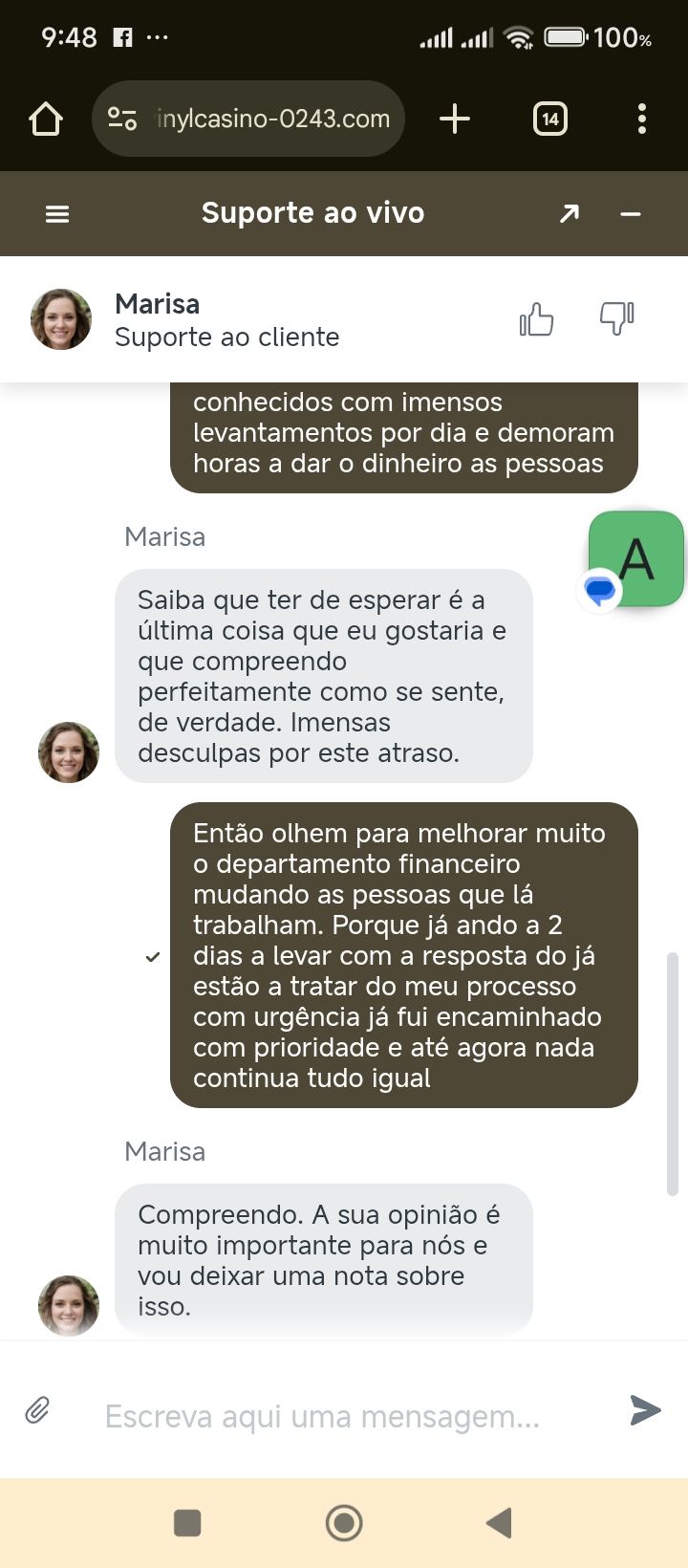Viewport: 688px width, 1568px height.
Task: Attach a file using the paperclip icon
Action: point(38,1409)
